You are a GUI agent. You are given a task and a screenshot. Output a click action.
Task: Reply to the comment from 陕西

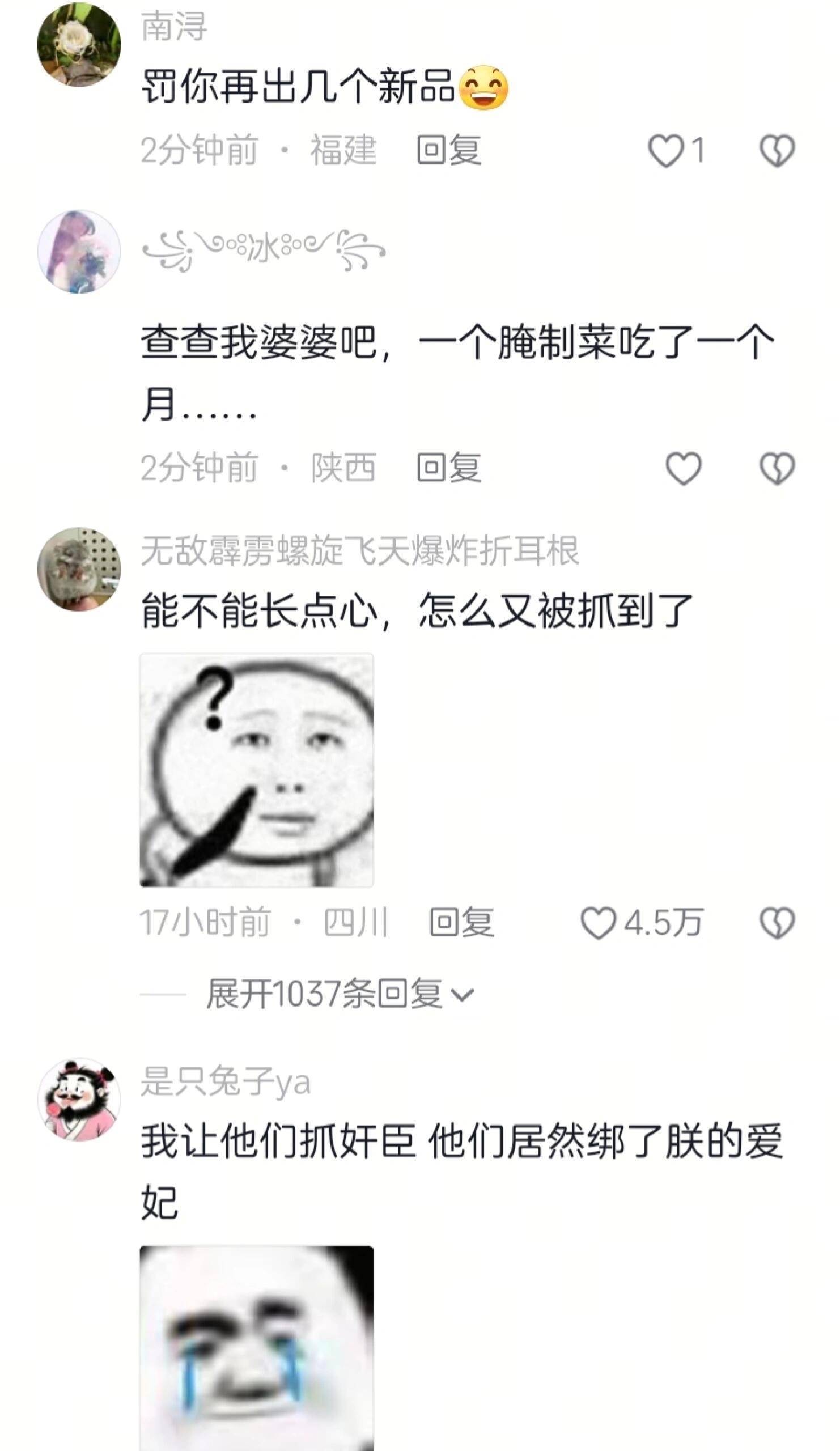(x=448, y=467)
